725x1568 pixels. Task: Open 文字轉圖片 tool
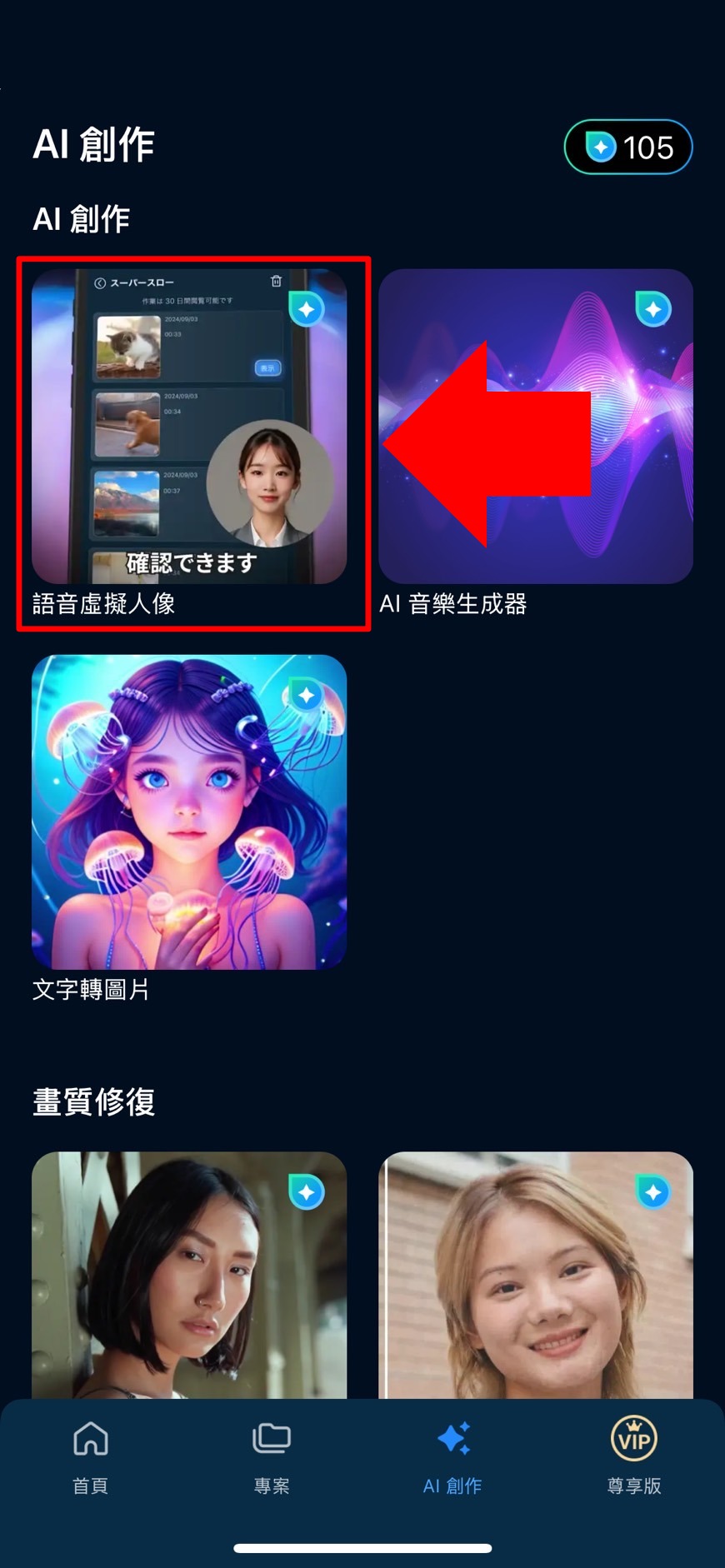tap(189, 812)
